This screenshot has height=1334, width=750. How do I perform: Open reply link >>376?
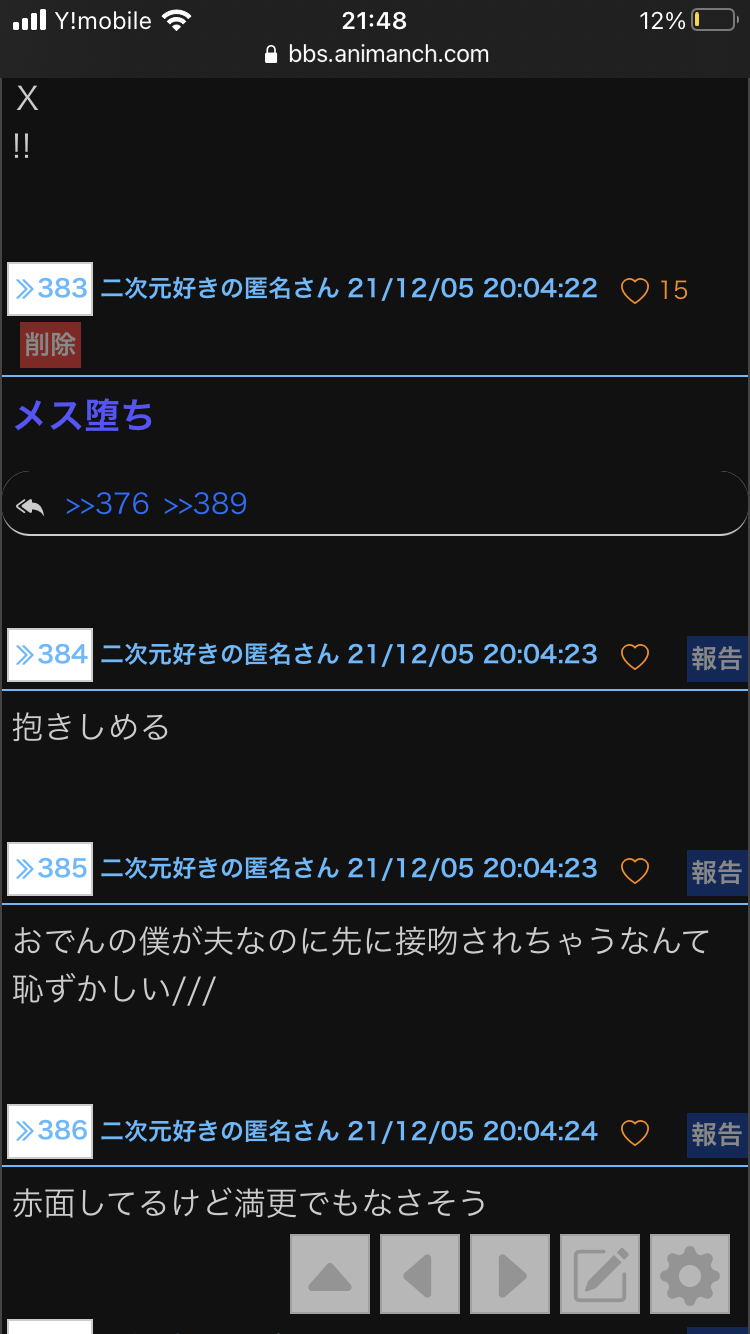pos(107,504)
